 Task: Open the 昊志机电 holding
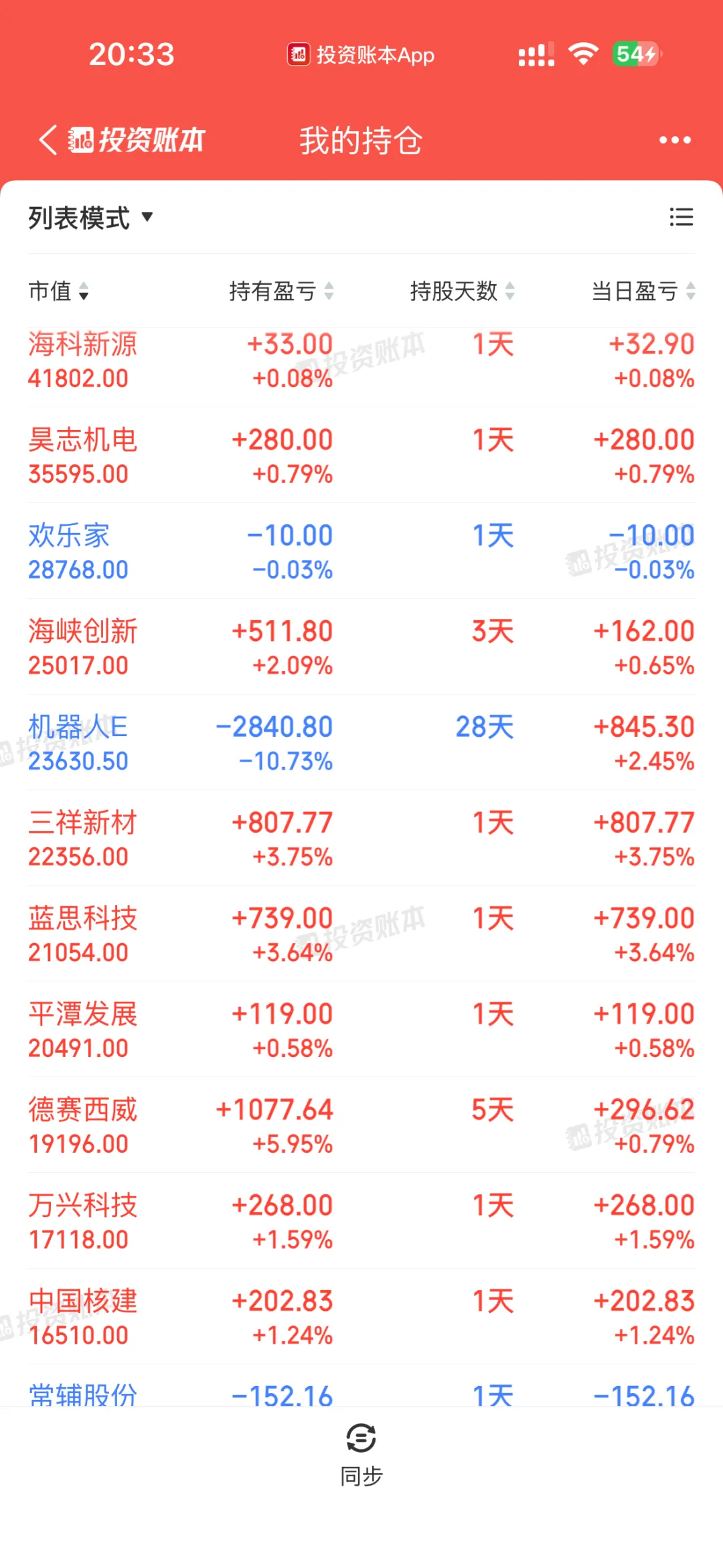(361, 455)
